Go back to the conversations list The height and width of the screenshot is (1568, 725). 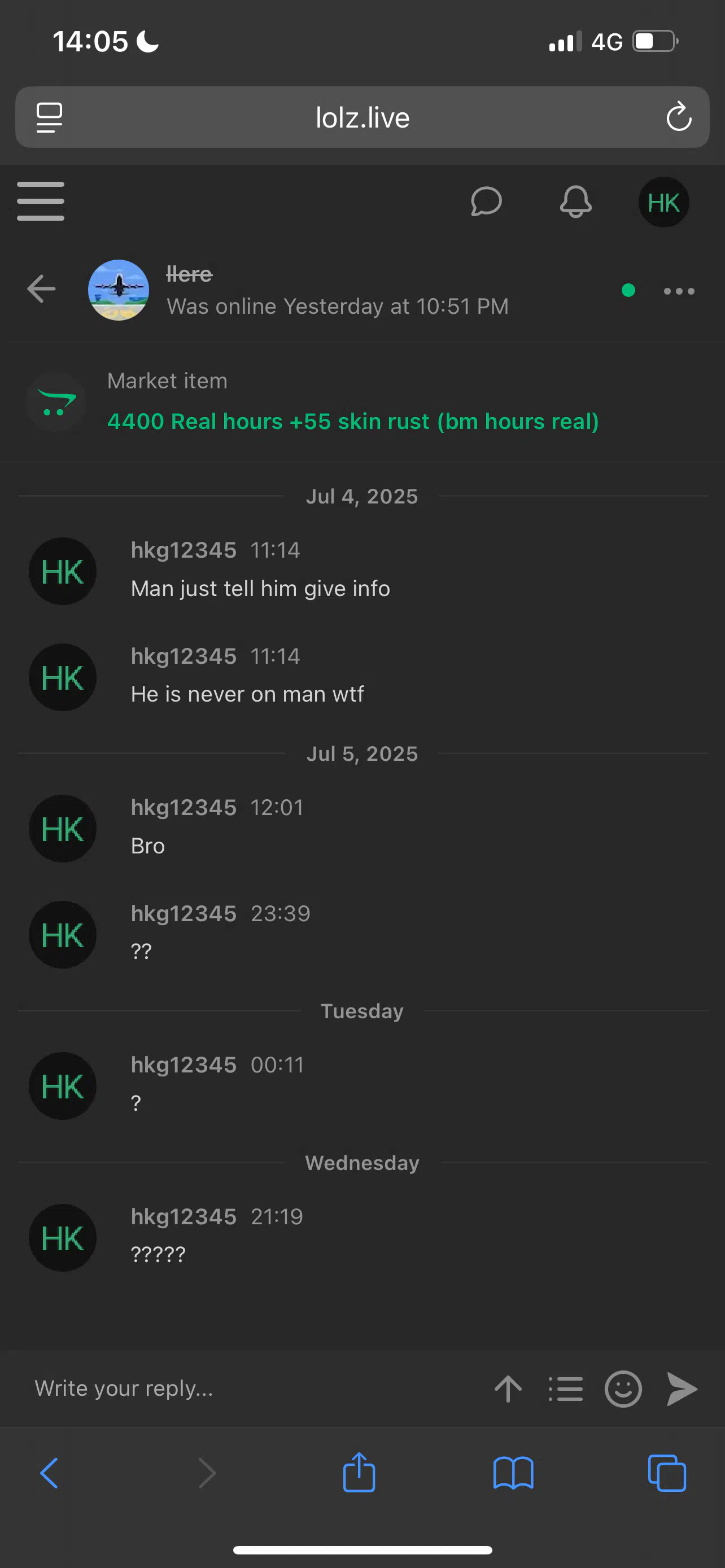(41, 288)
